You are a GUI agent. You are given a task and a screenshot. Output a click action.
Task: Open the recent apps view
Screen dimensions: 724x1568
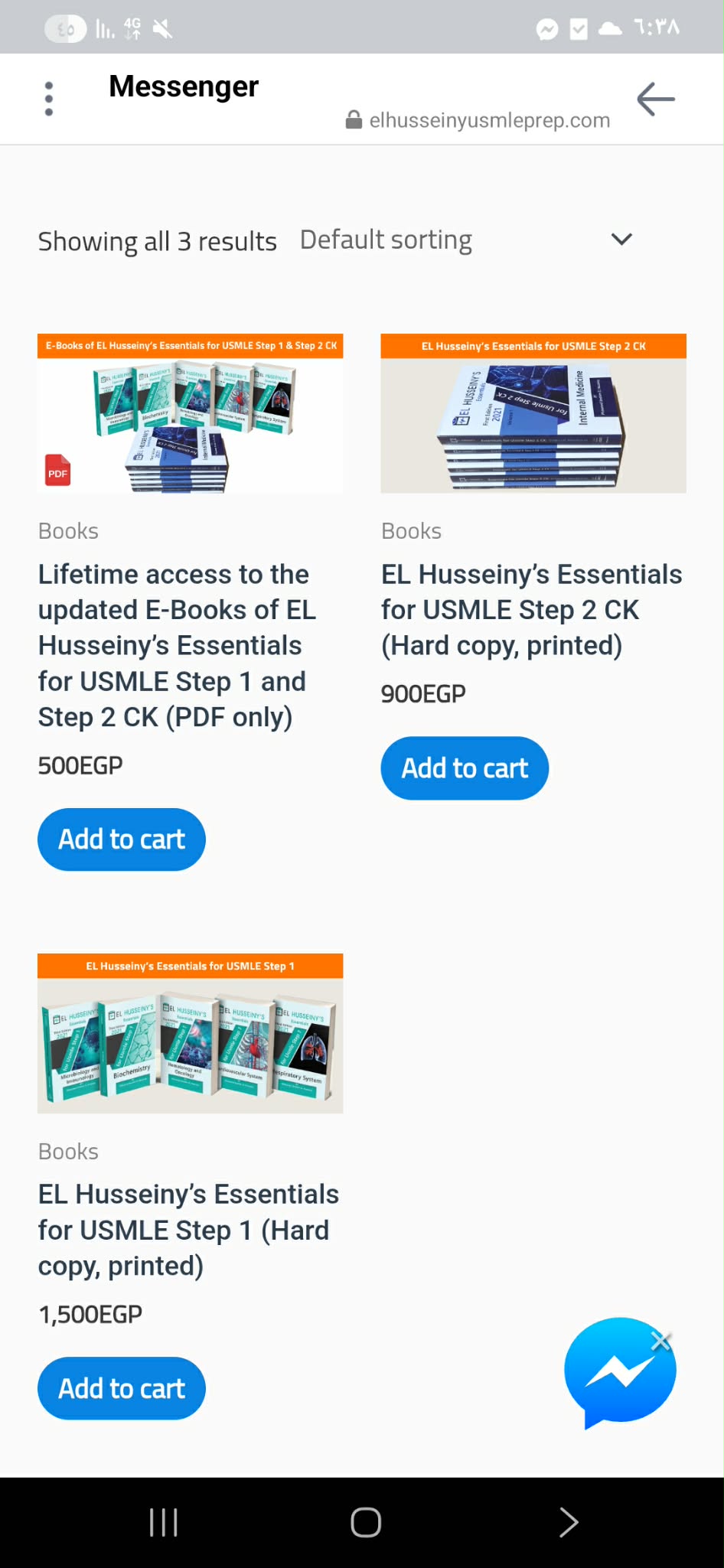tap(164, 1522)
